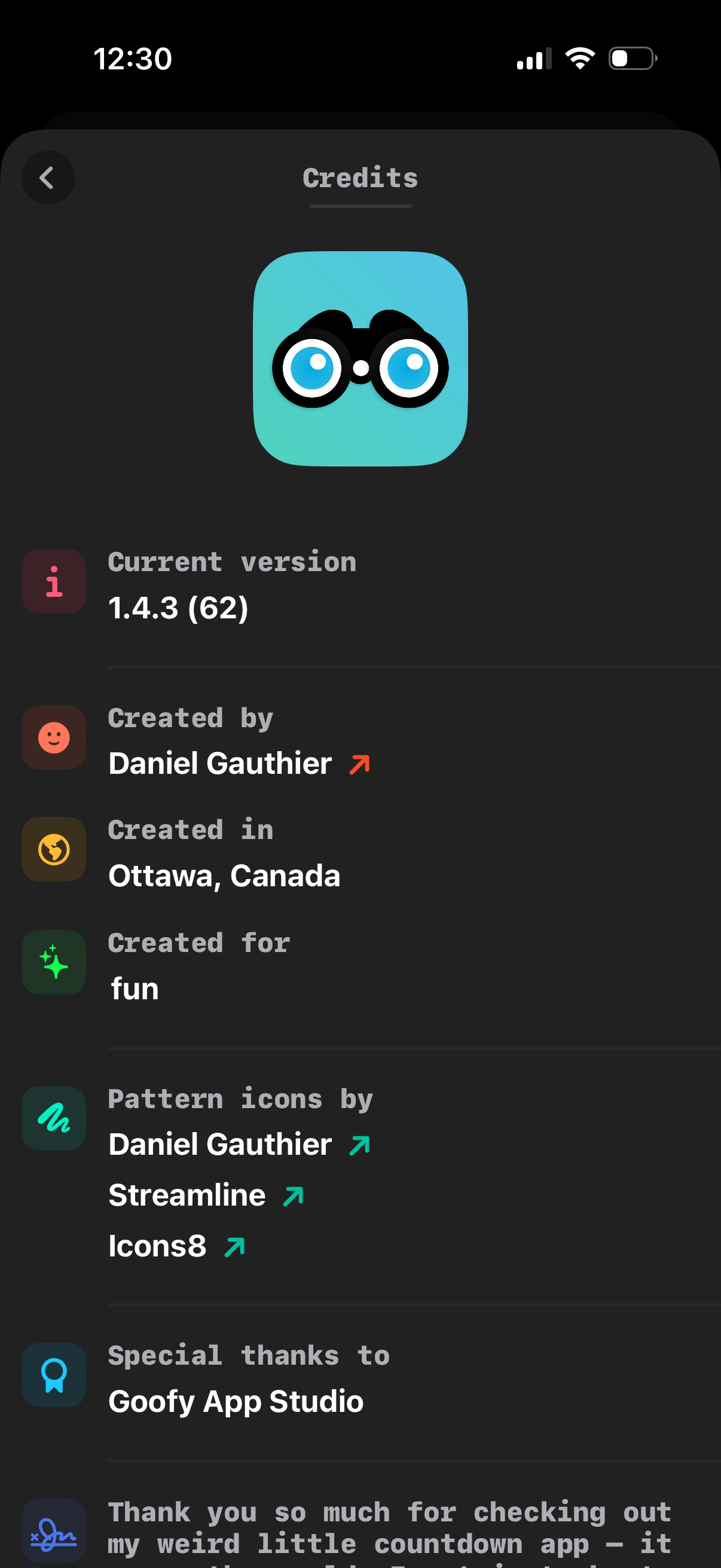Tap the smiley face icon next to Created by
Screen dimensions: 721x1568
[54, 737]
